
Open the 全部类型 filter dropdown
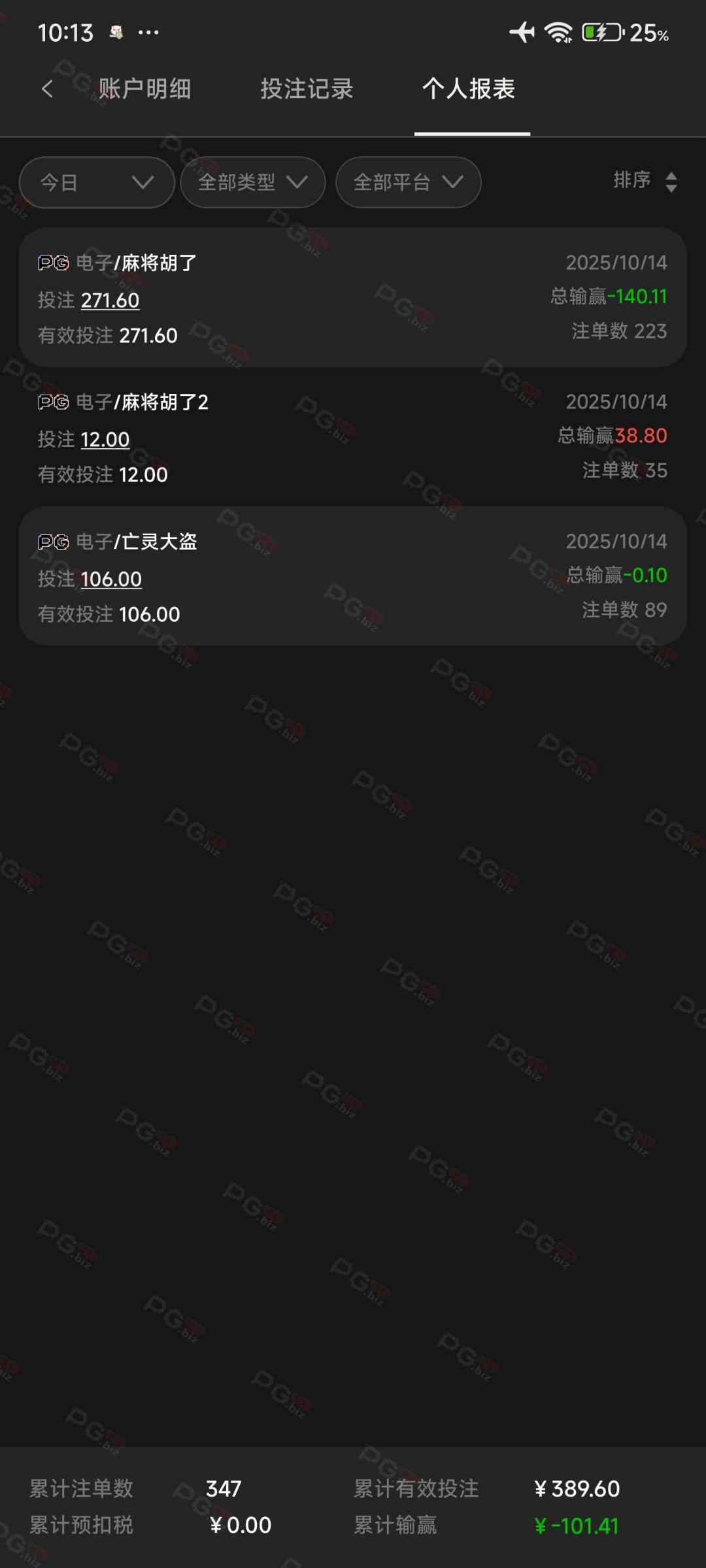coord(253,182)
